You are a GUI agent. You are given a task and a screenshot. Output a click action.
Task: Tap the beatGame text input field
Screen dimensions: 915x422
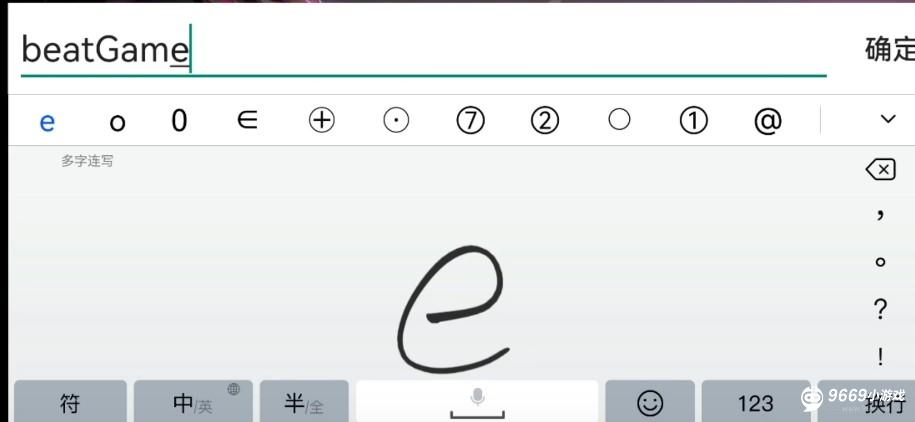click(x=420, y=49)
